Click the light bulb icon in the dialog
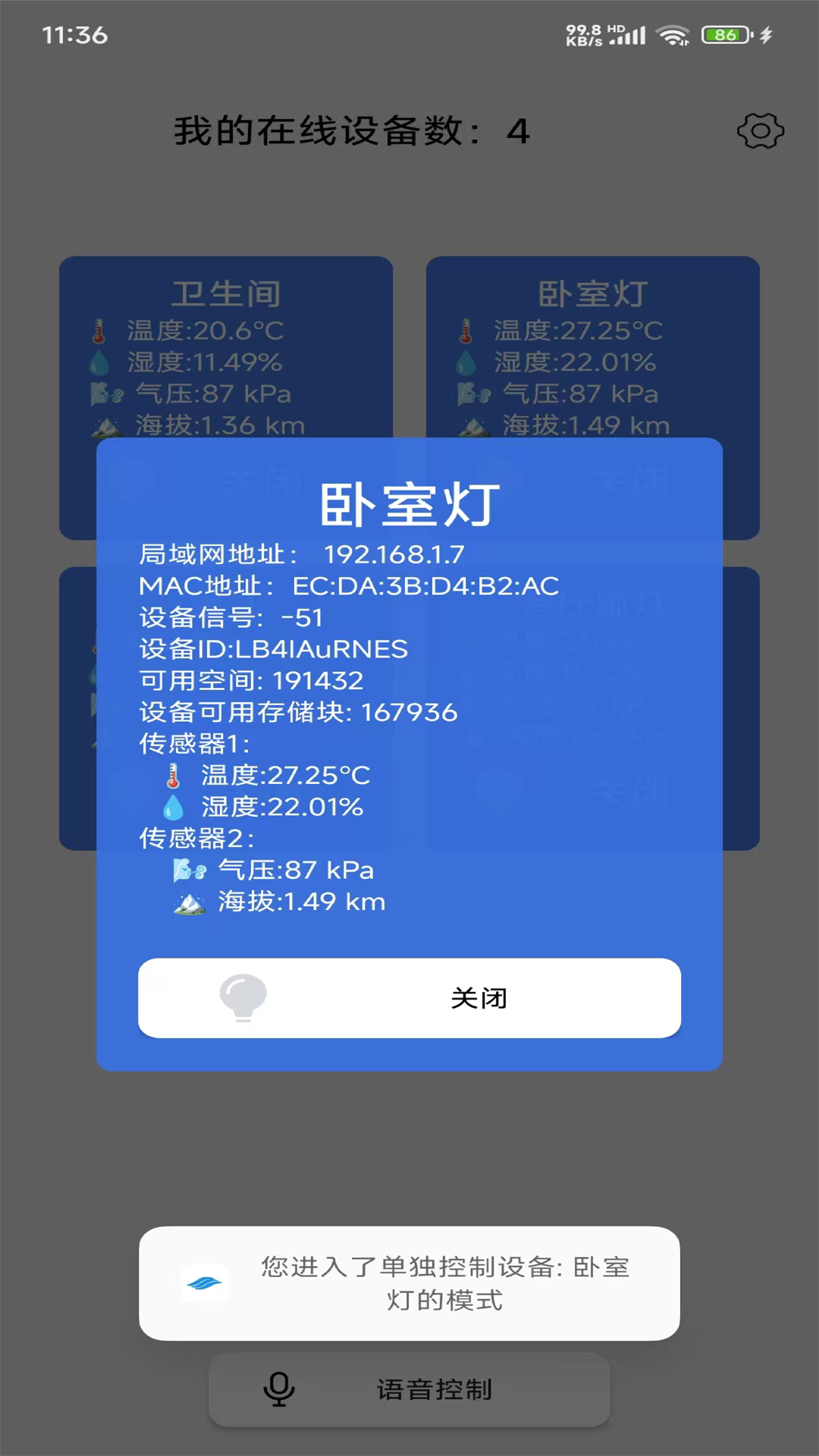Image resolution: width=819 pixels, height=1456 pixels. [x=243, y=999]
